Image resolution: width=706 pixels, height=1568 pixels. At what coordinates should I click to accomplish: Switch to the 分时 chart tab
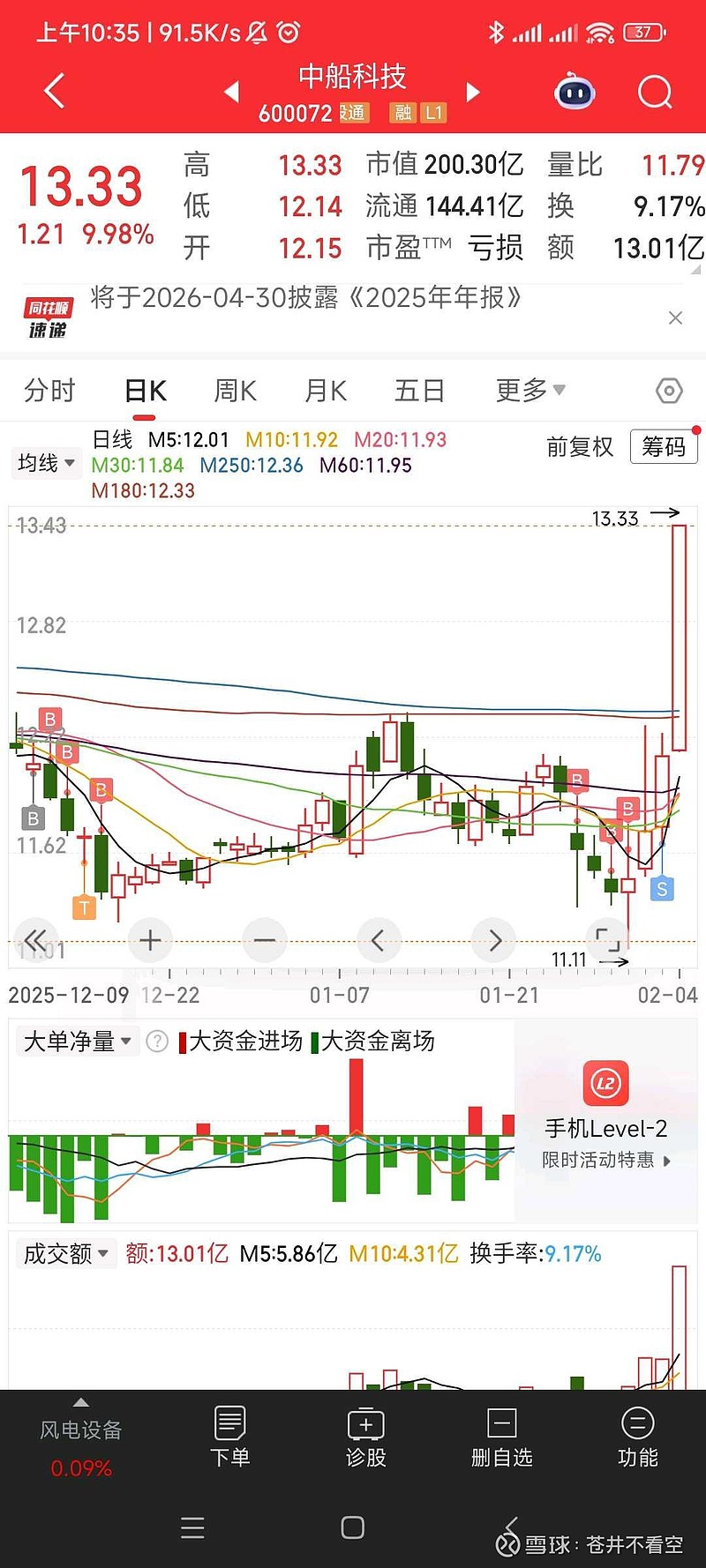pos(49,390)
